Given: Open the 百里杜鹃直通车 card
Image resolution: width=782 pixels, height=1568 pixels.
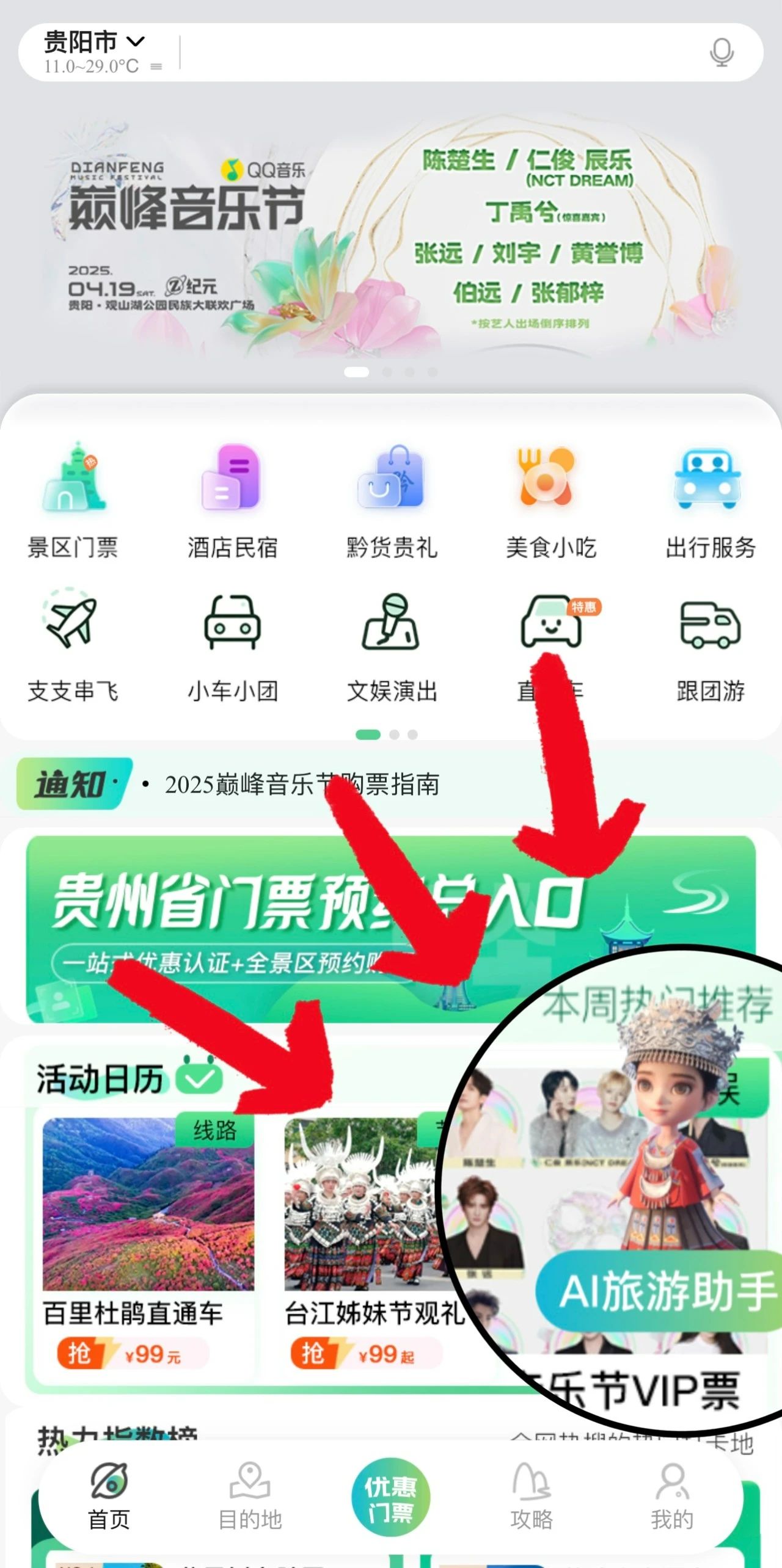Looking at the screenshot, I should coord(148,1233).
